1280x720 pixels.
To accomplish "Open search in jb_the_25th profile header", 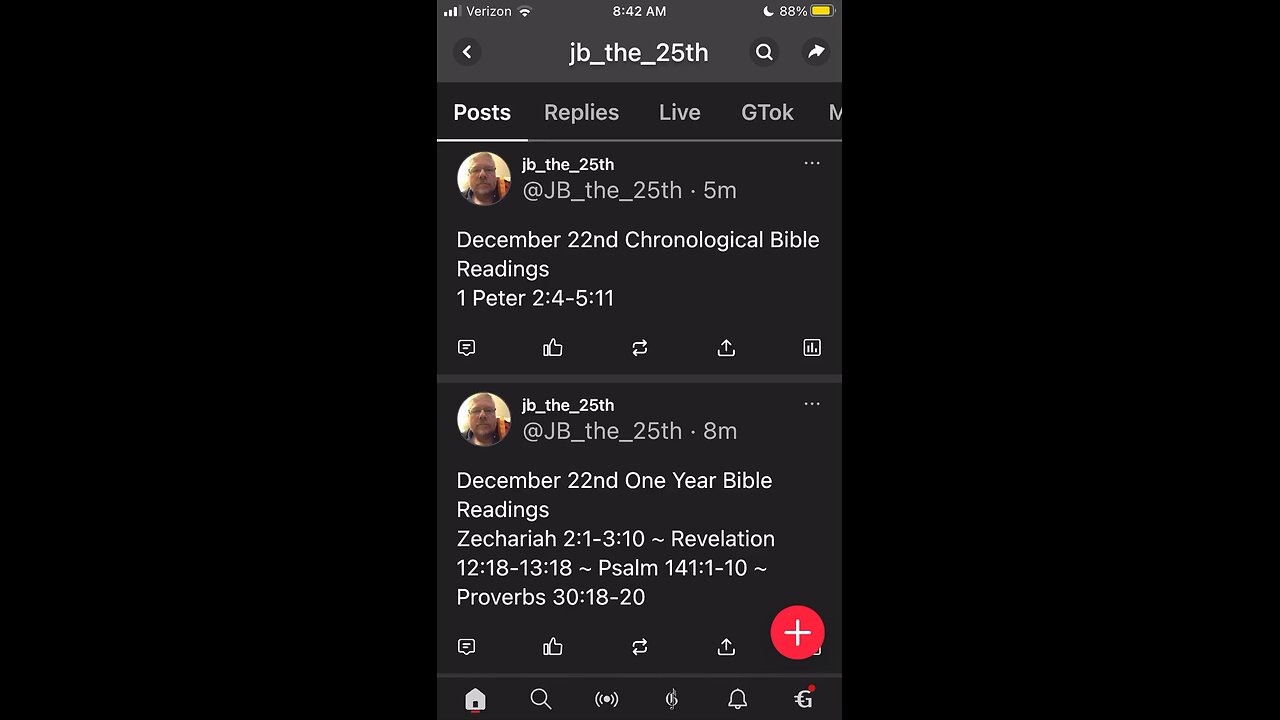I will click(764, 52).
